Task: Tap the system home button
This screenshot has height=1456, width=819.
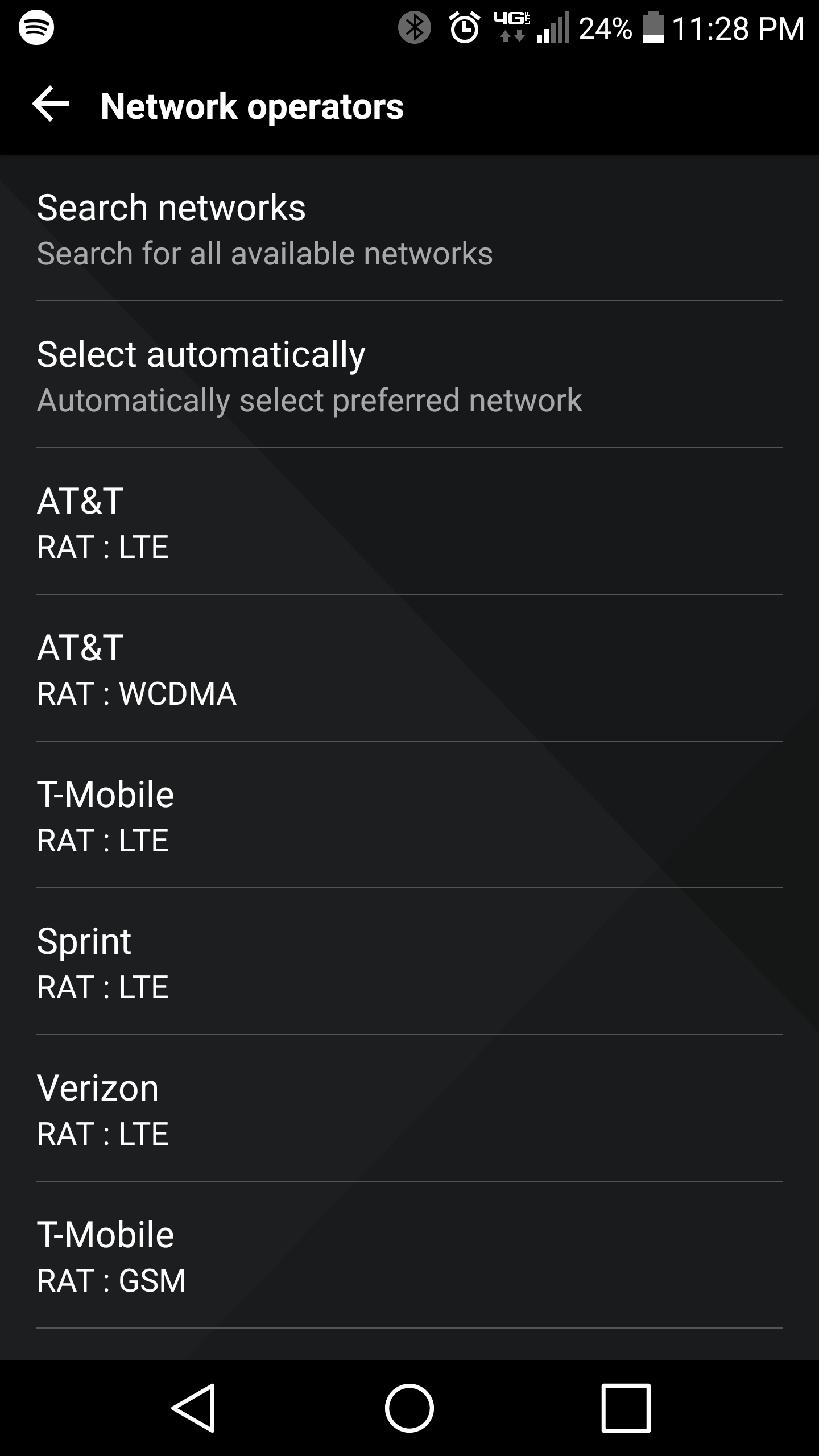Action: coord(409,1408)
